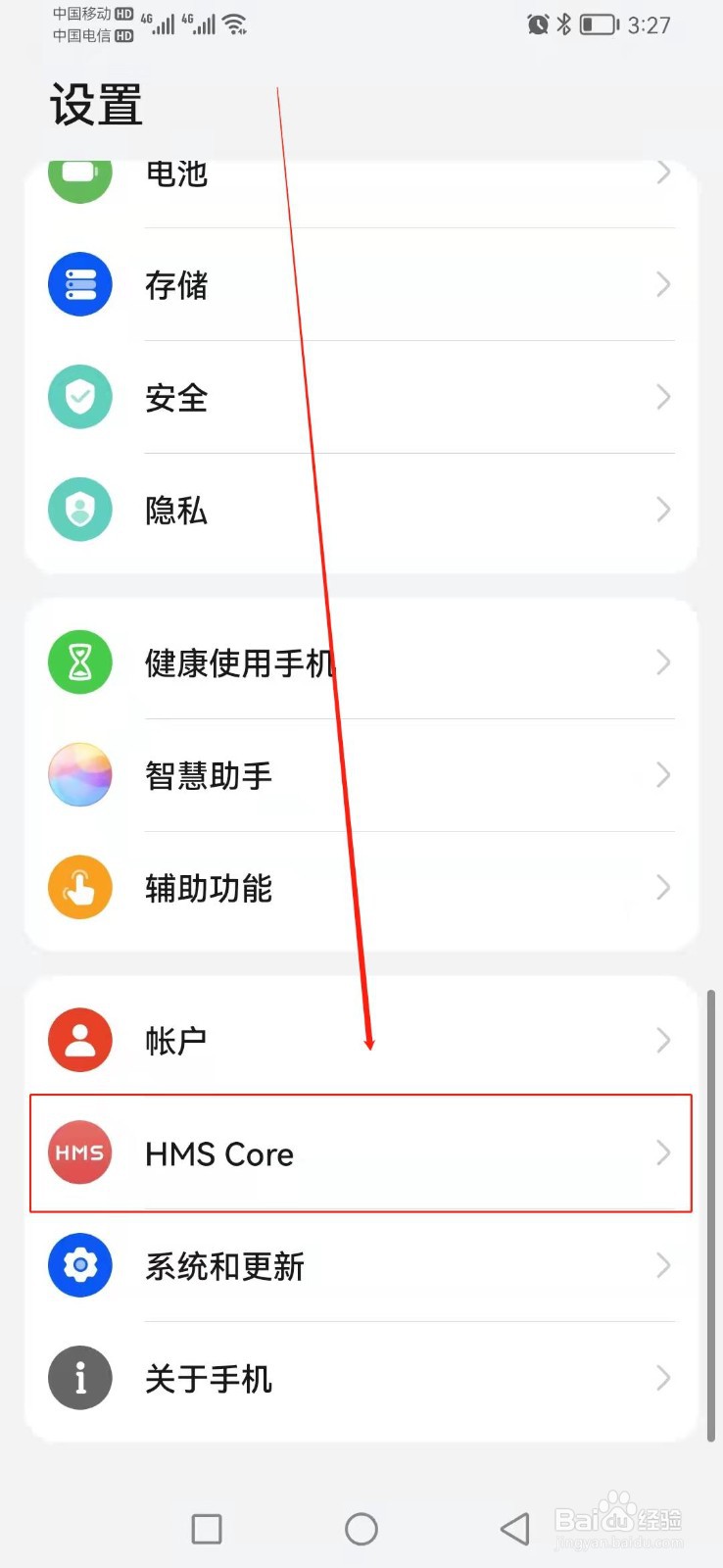Open 安全 via its shield icon
Viewport: 723px width, 1568px height.
coord(79,397)
